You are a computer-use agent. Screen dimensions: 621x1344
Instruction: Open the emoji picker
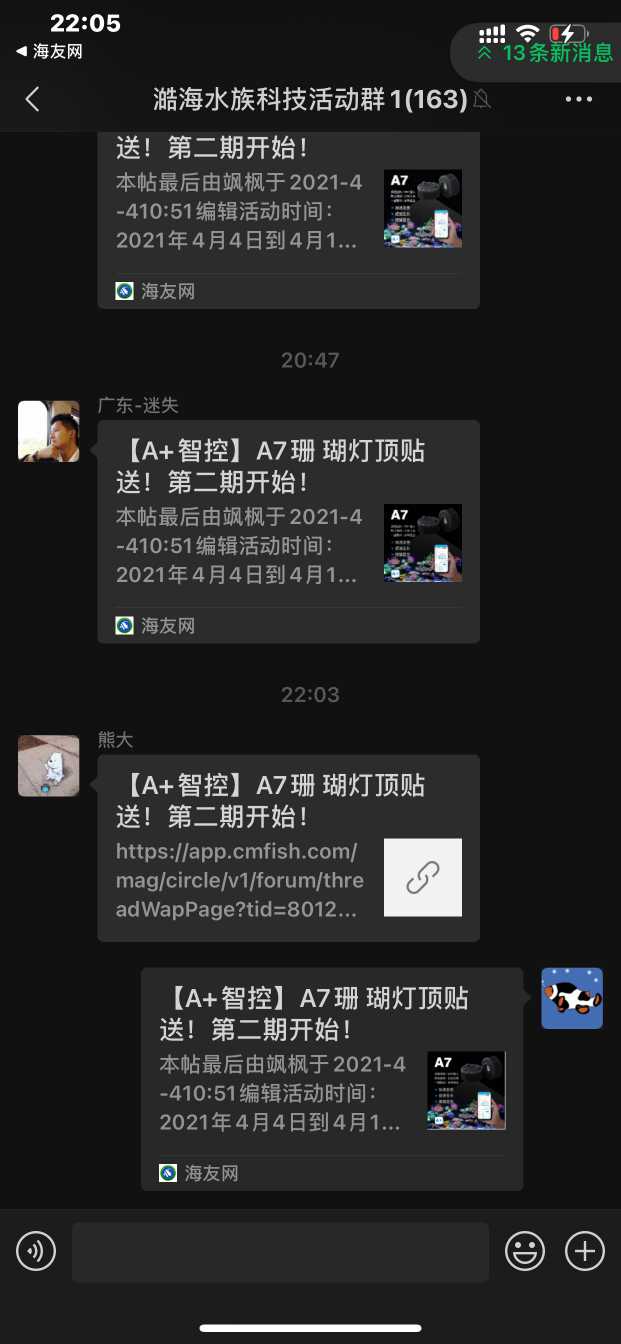(524, 1251)
